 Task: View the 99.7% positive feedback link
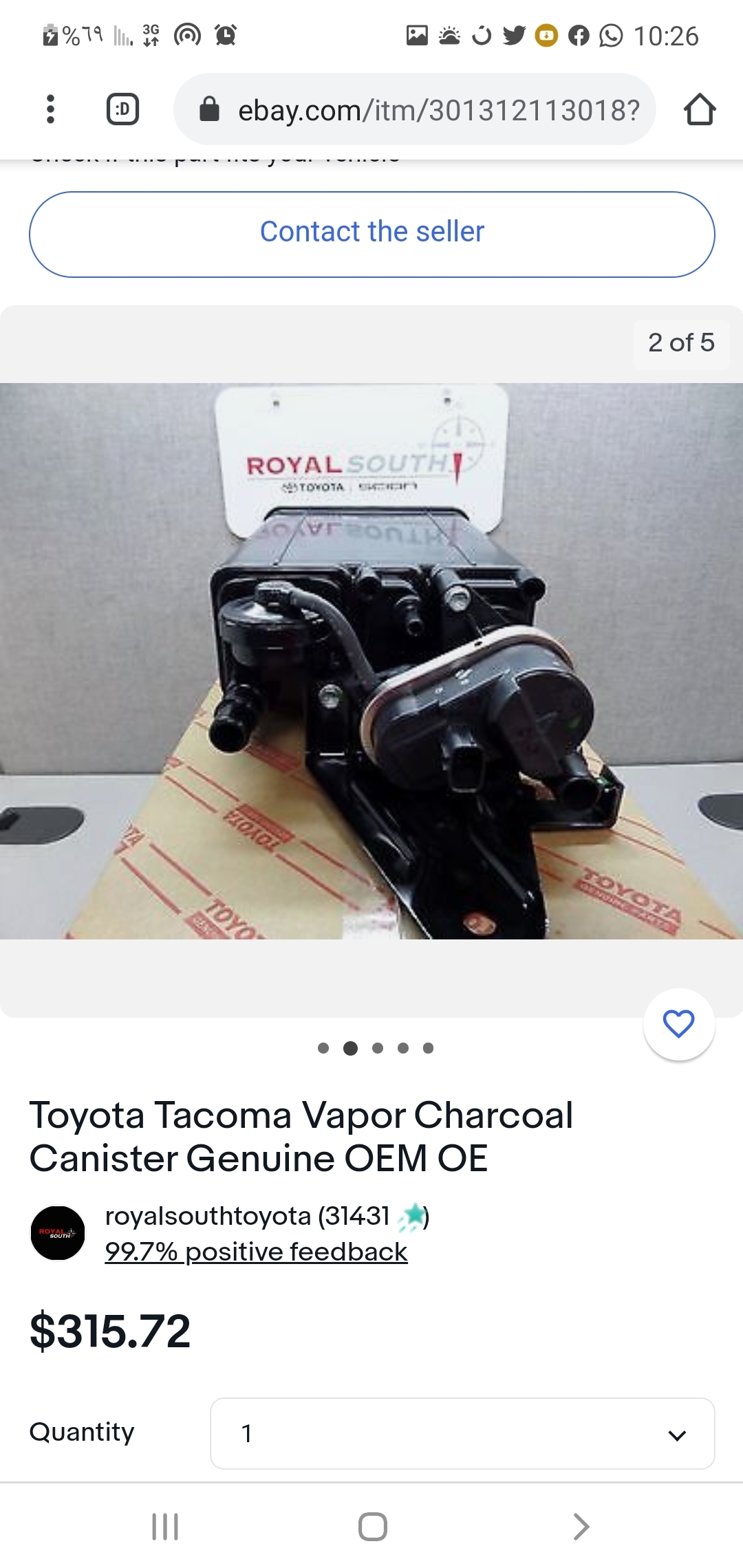pos(256,1252)
